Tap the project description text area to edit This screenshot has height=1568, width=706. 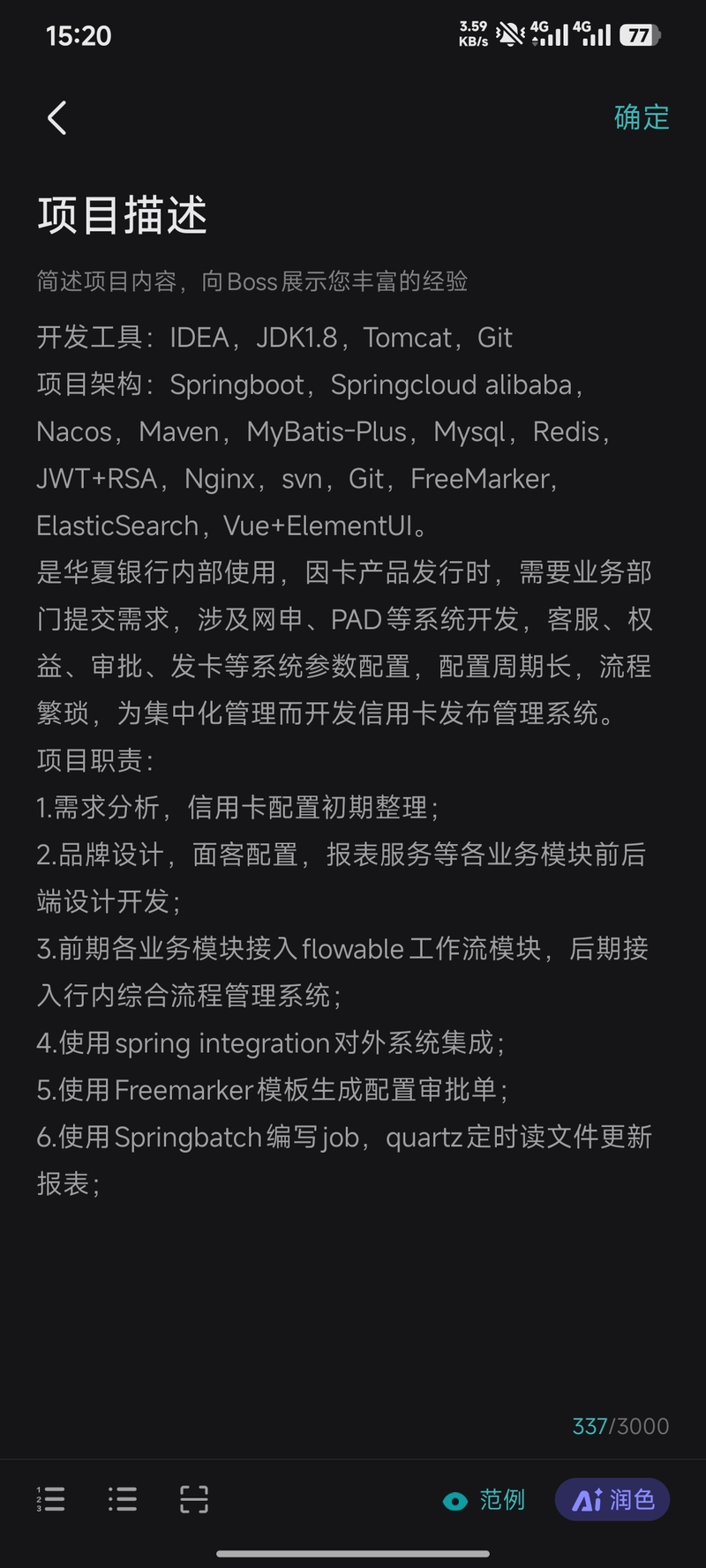[353, 760]
